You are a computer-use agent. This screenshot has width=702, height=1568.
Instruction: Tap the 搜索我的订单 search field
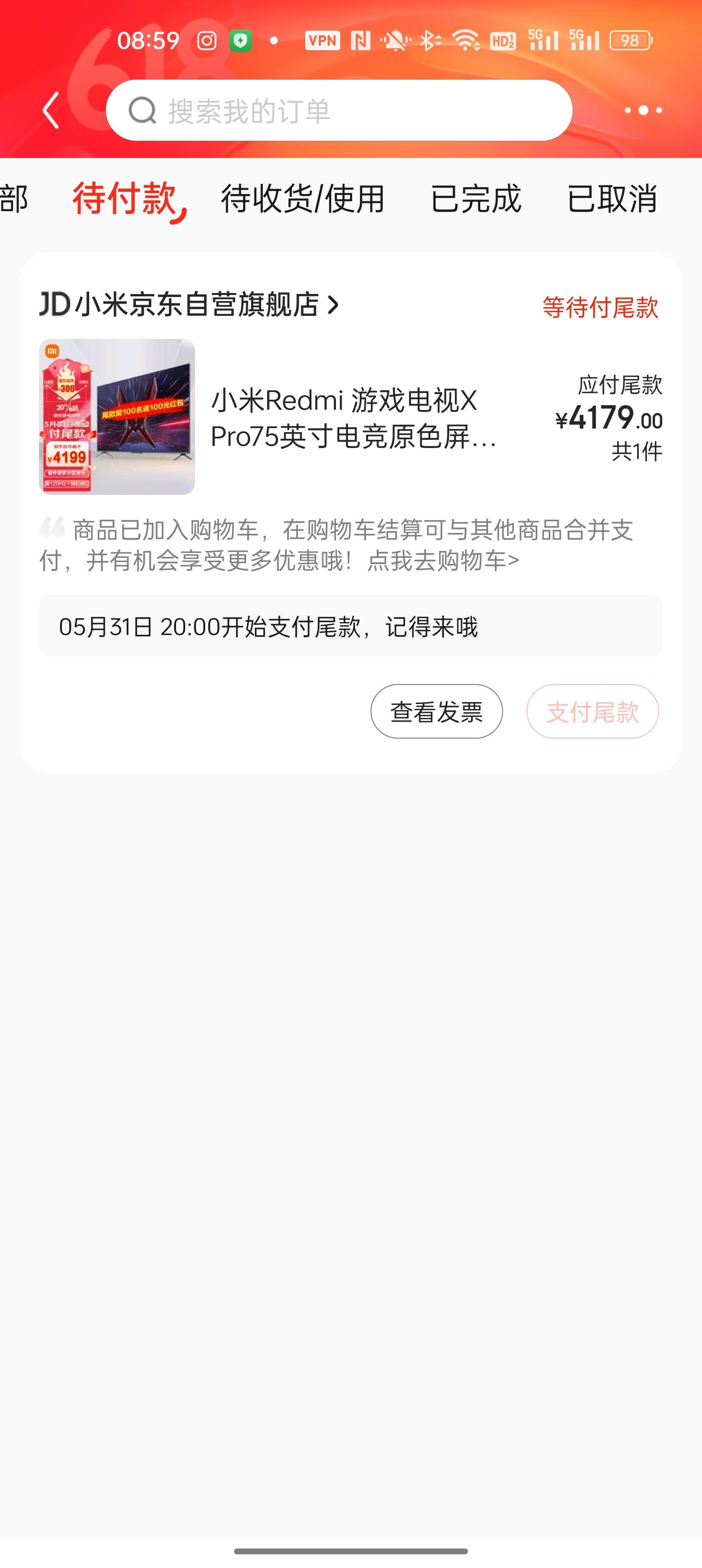tap(338, 111)
